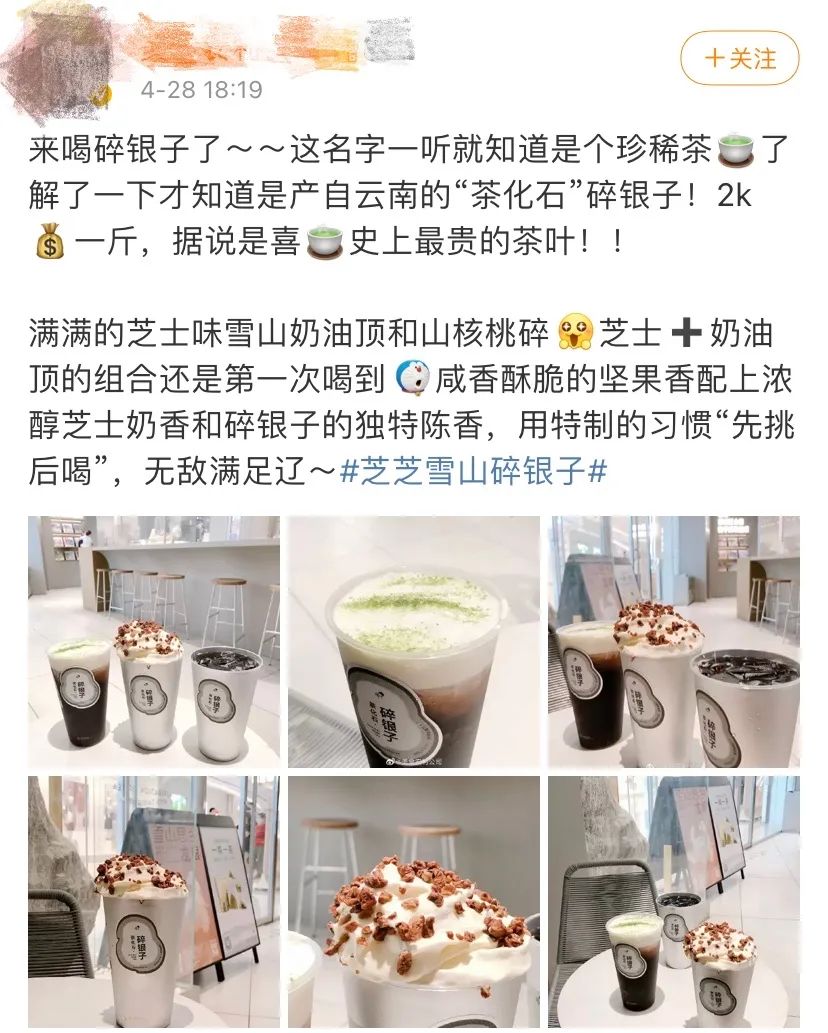Open the #芝芝雪山碎银子# hashtag link
Viewport: 828px width, 1033px height.
pos(473,470)
